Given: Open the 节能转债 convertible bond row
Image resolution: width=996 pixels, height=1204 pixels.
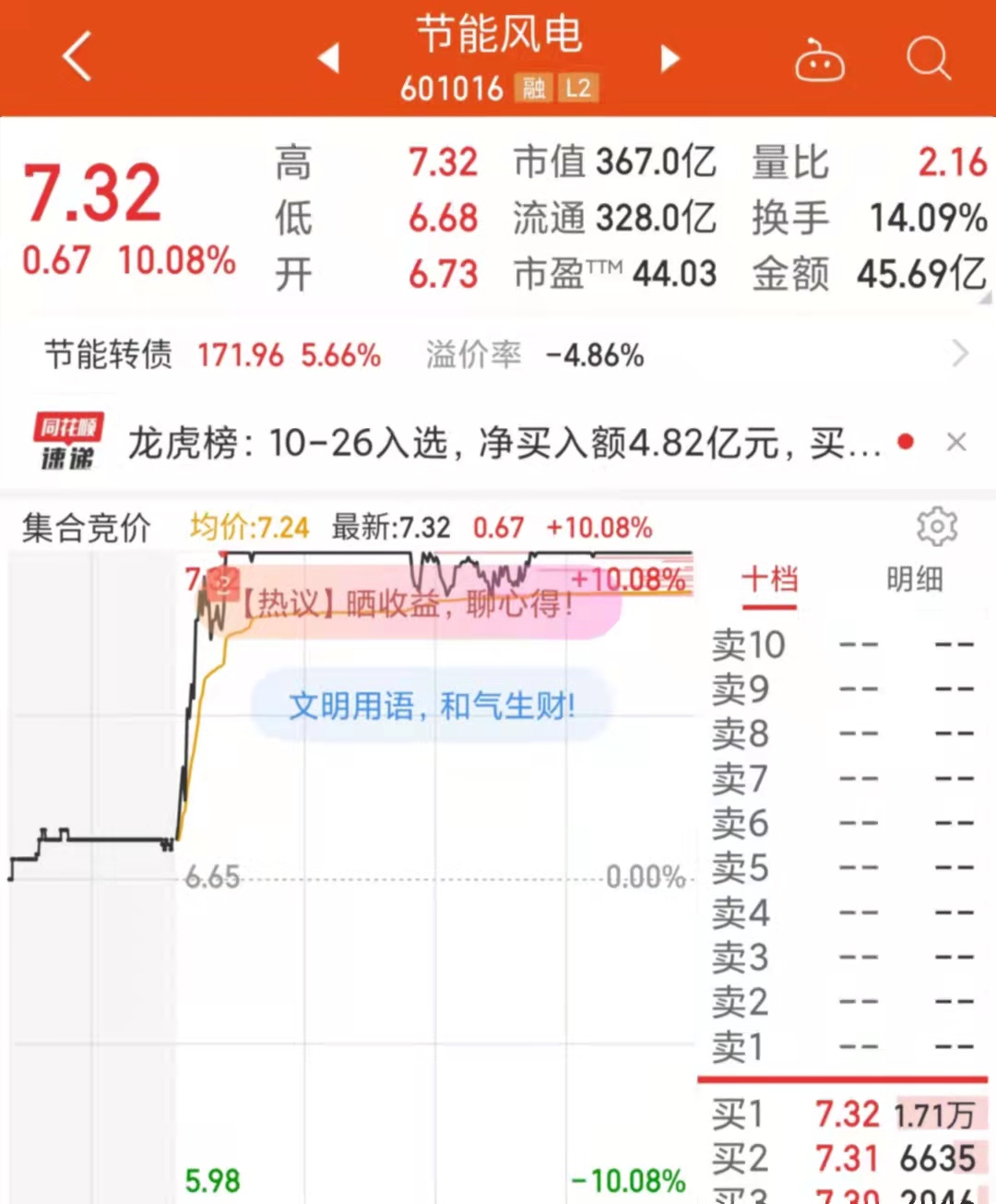Looking at the screenshot, I should (x=498, y=354).
